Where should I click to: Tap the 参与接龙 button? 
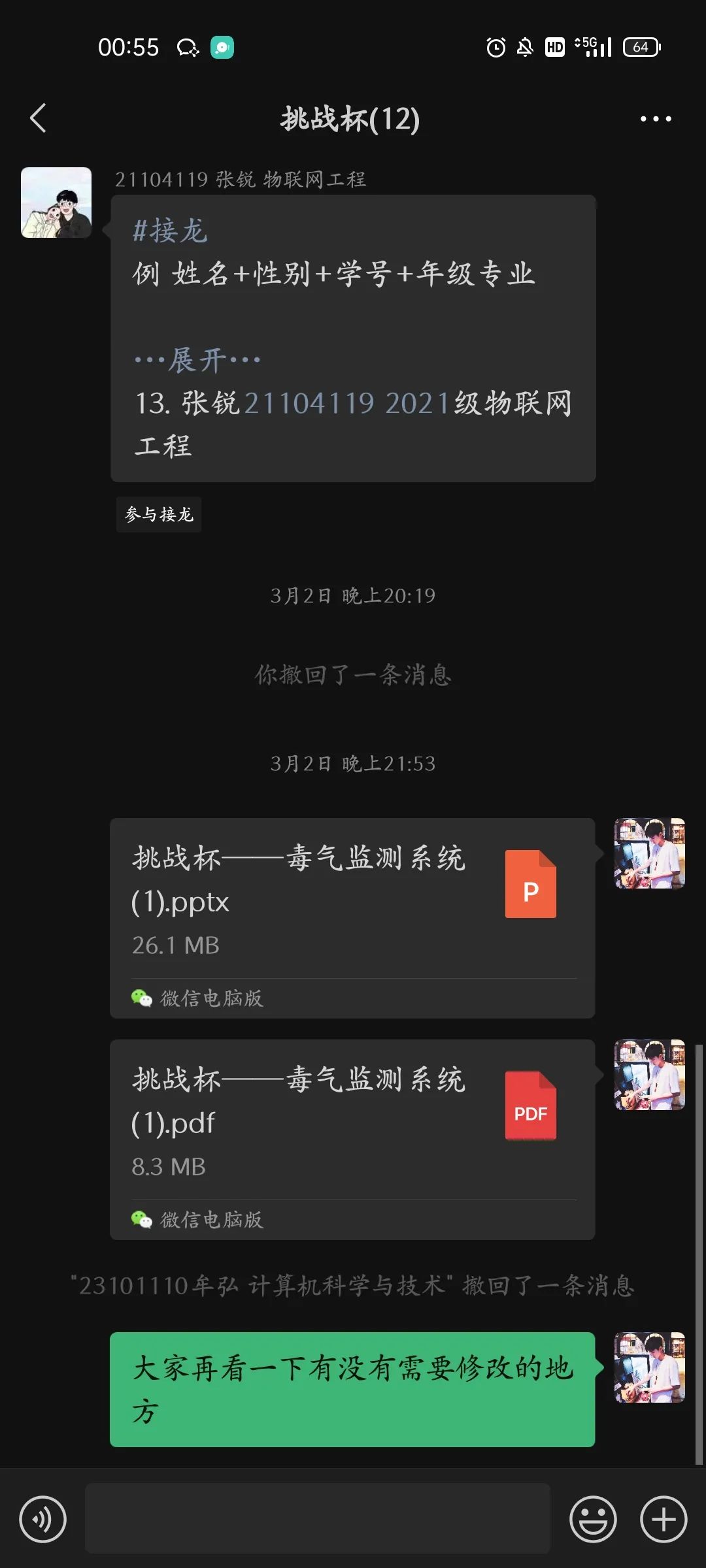pos(159,515)
